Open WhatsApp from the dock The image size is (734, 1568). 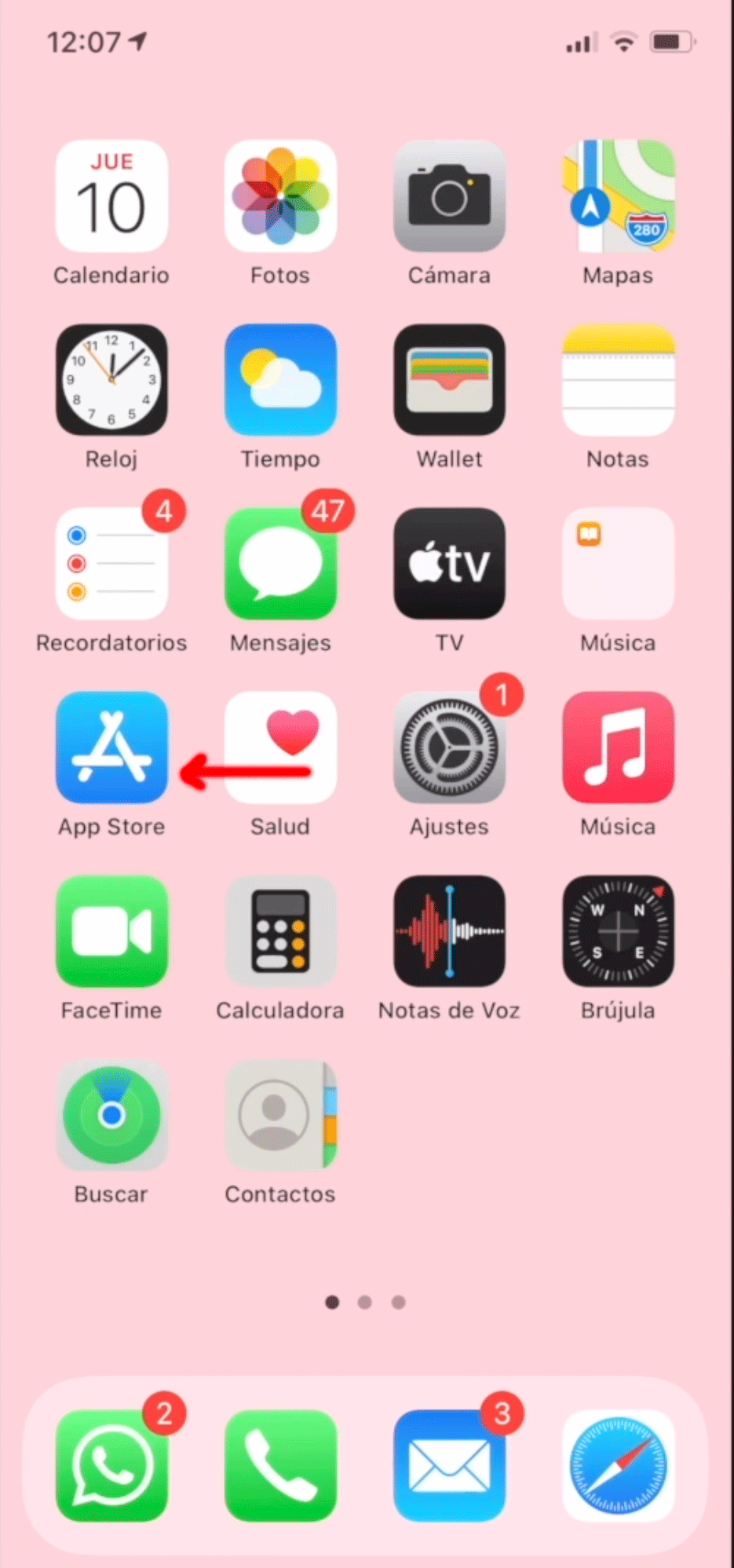(x=111, y=1465)
